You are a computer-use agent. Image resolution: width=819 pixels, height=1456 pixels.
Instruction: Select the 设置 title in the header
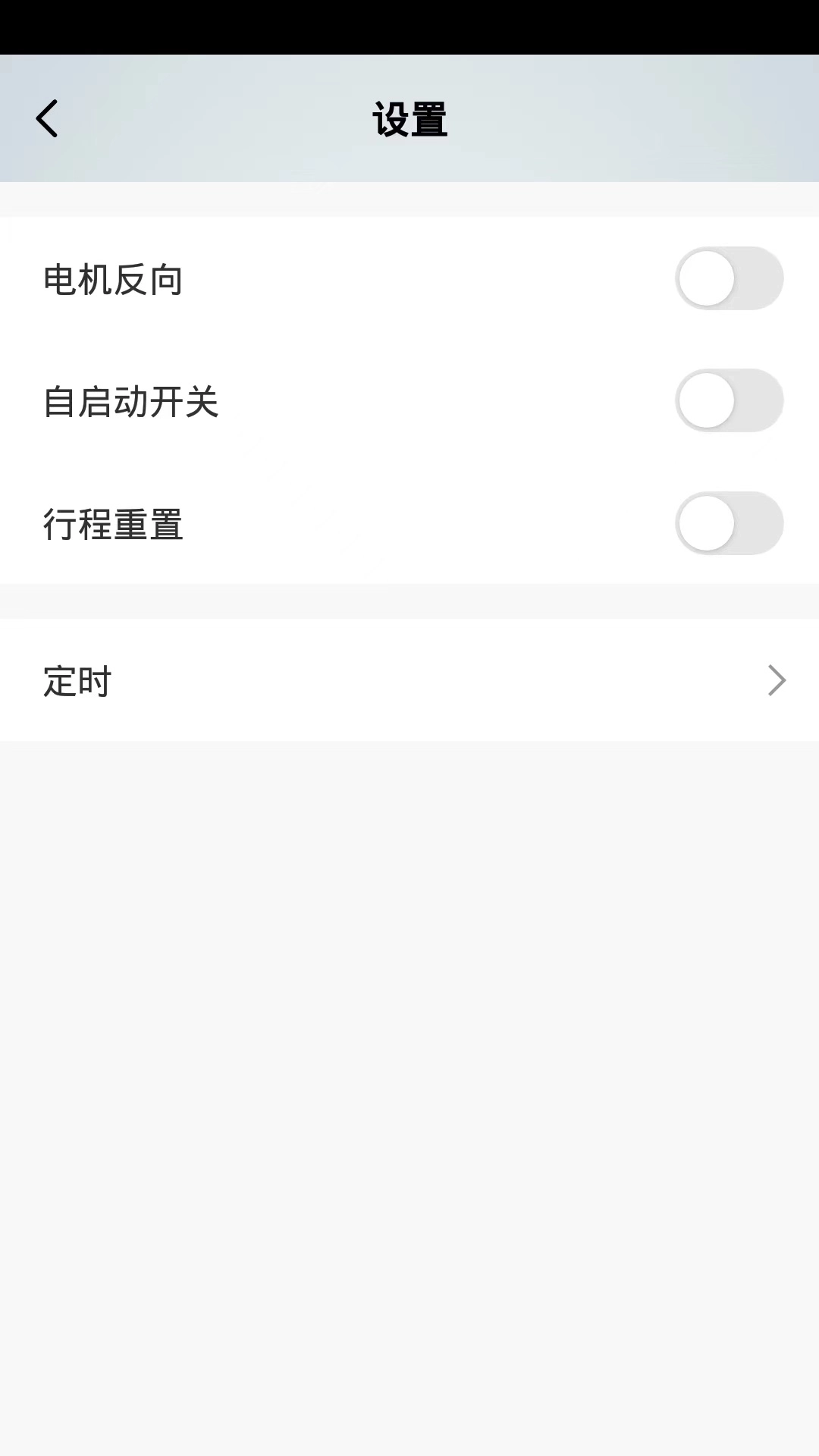pos(409,119)
